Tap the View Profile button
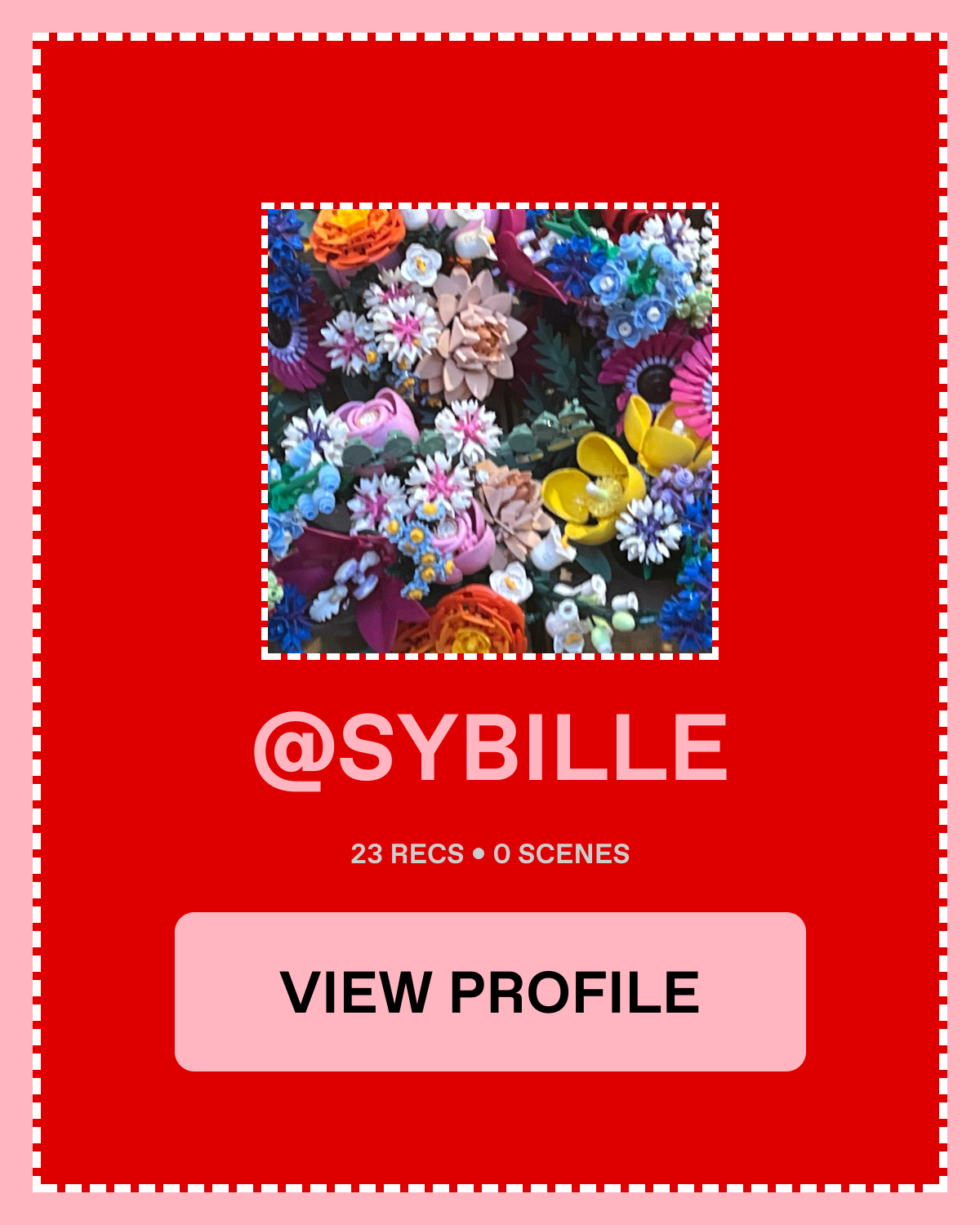Image resolution: width=980 pixels, height=1225 pixels. 490,991
